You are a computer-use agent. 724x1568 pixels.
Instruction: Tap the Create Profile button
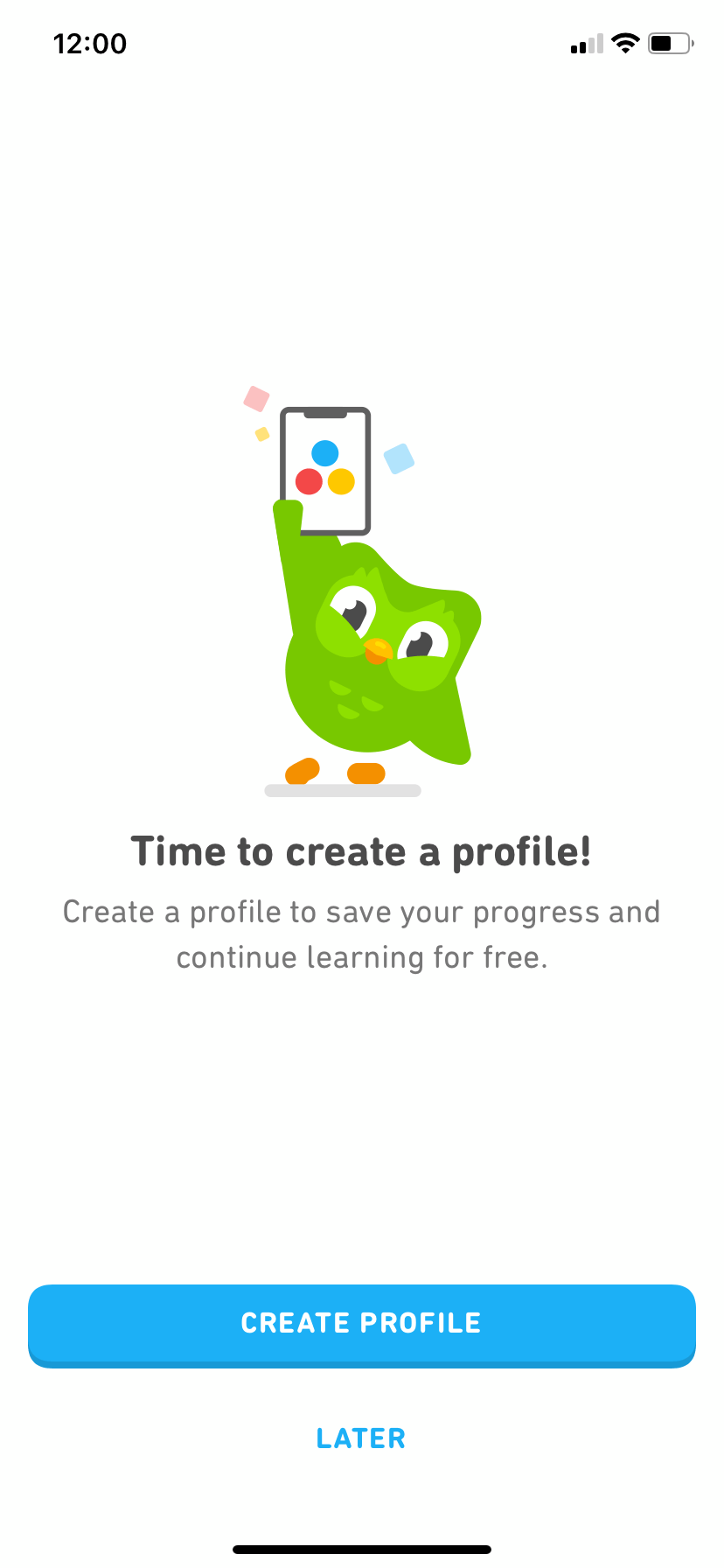click(x=361, y=1323)
